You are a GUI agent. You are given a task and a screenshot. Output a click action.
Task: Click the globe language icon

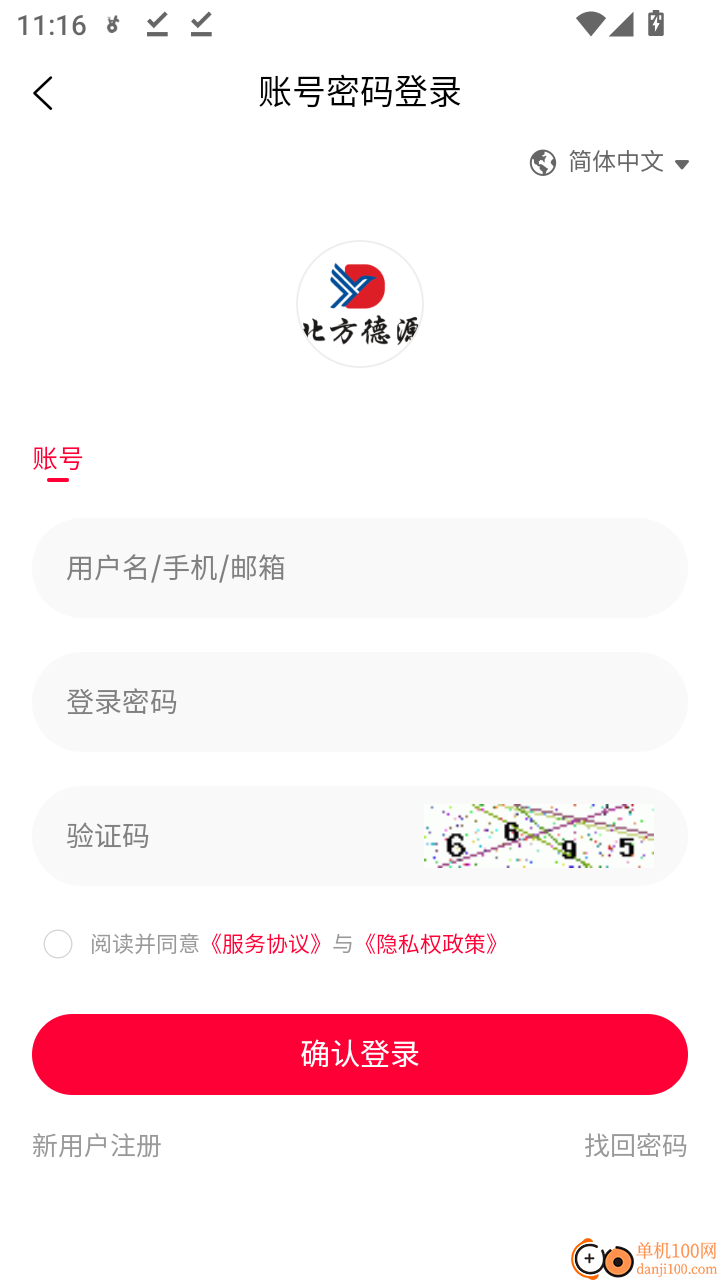(542, 163)
